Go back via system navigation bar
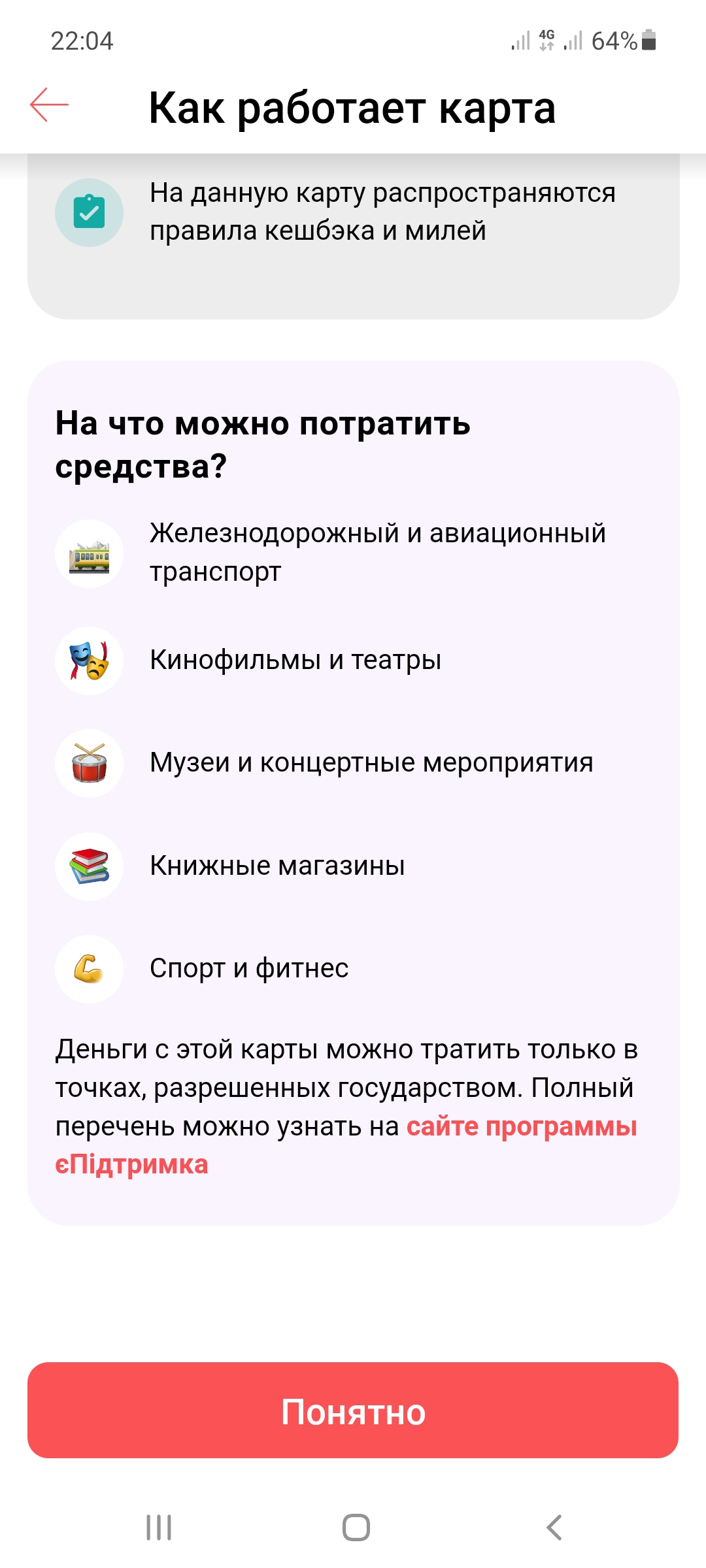The width and height of the screenshot is (706, 1568). click(554, 1527)
